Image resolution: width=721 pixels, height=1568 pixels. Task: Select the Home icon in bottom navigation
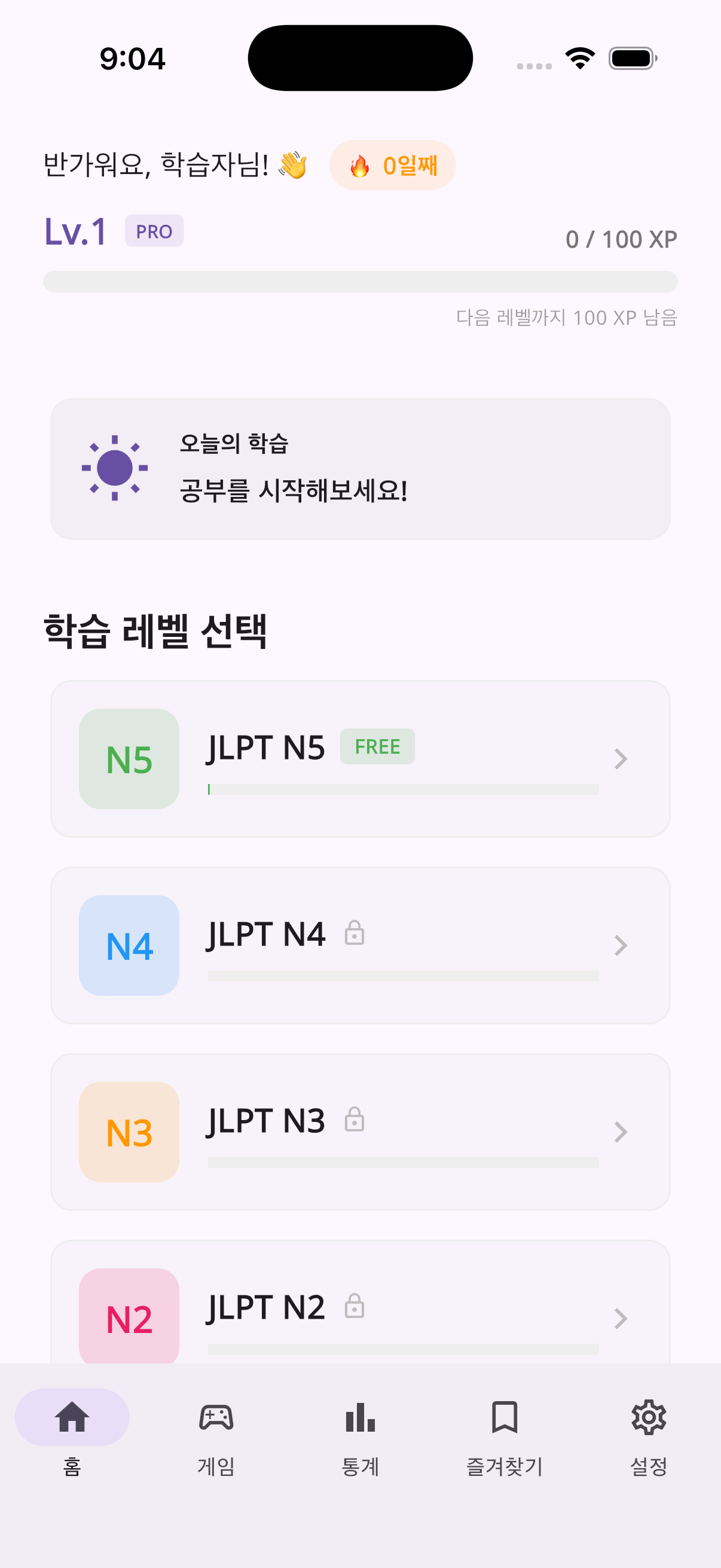pos(72,1417)
